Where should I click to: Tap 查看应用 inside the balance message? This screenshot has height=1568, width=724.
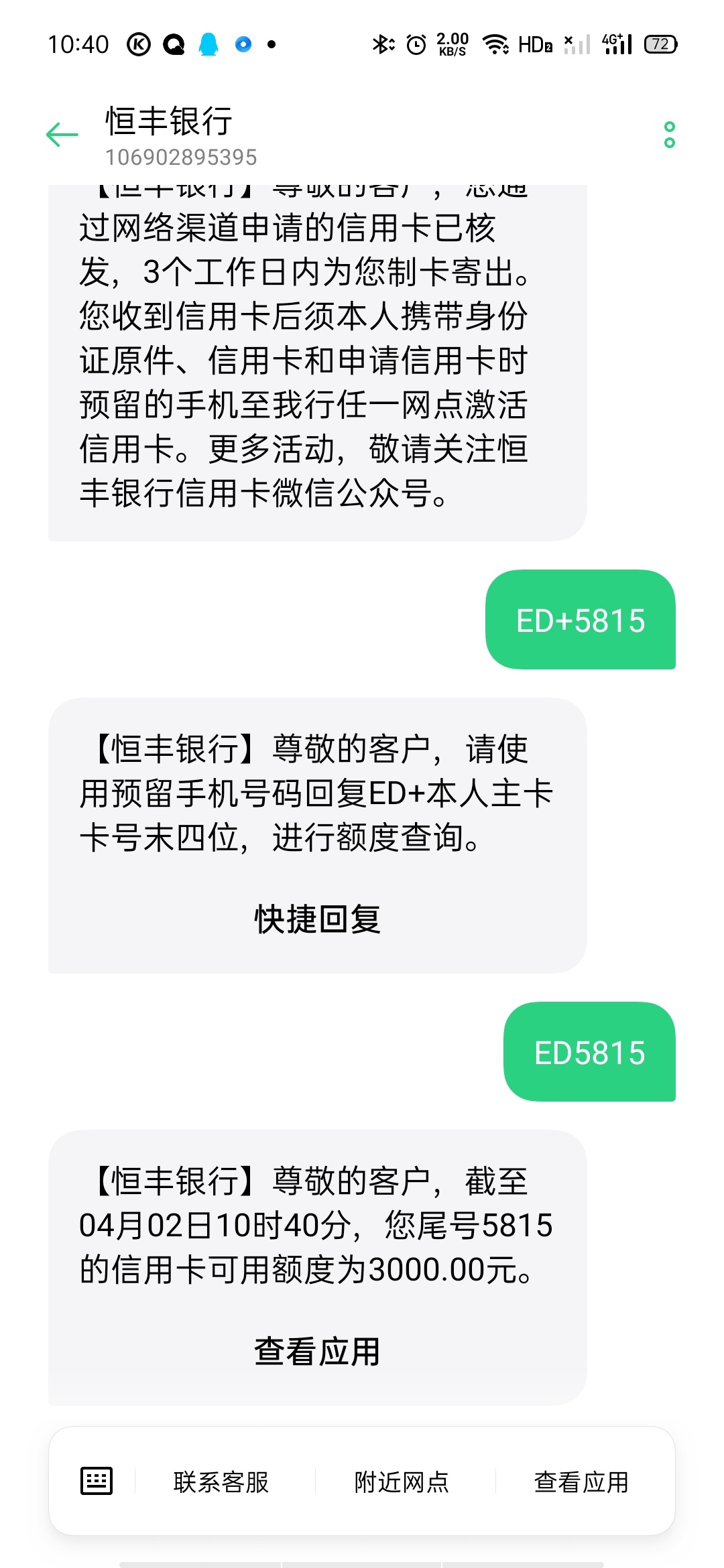pyautogui.click(x=317, y=1351)
